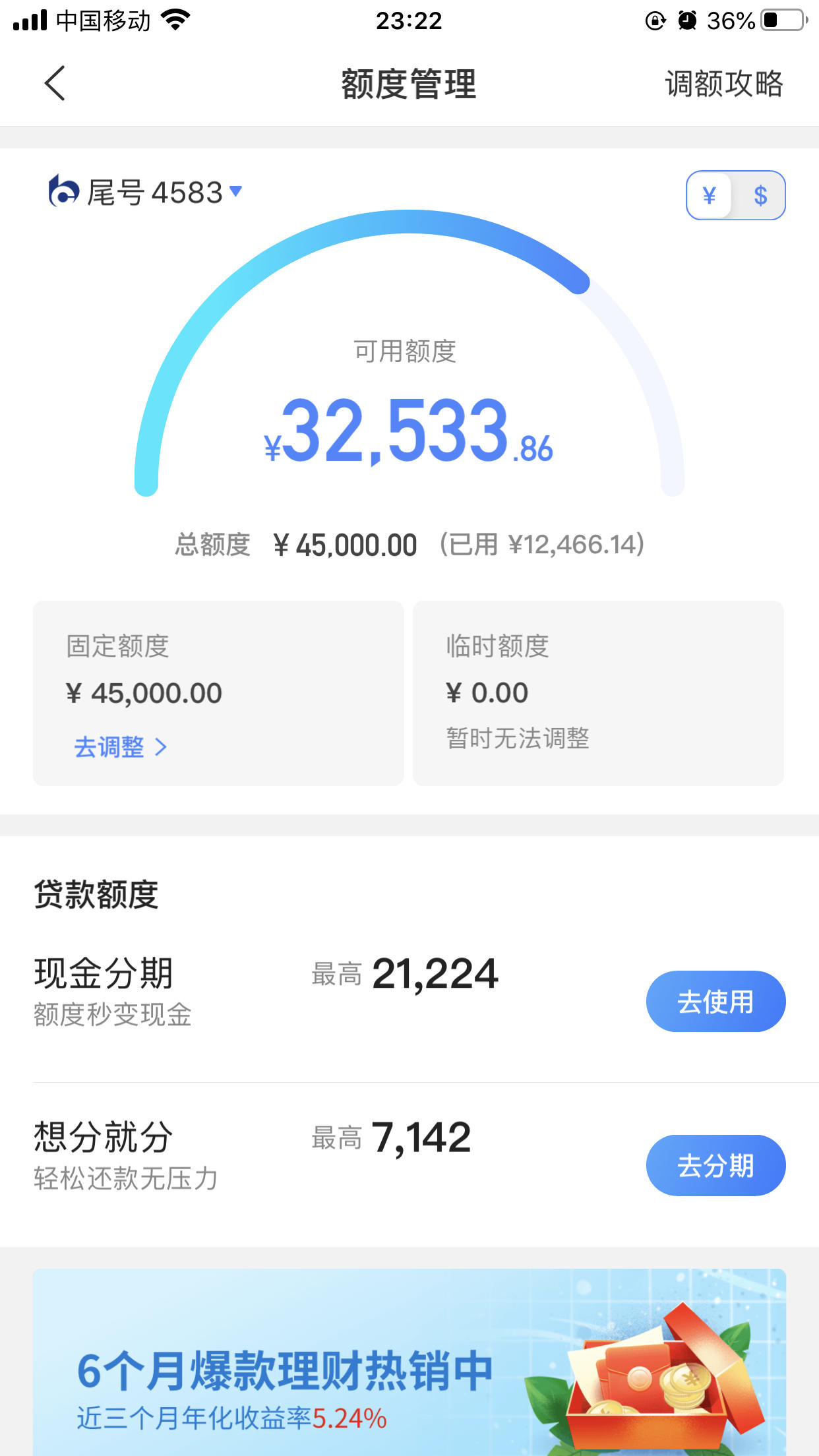This screenshot has height=1456, width=819.
Task: Go back using the top-left arrow
Action: click(x=55, y=83)
